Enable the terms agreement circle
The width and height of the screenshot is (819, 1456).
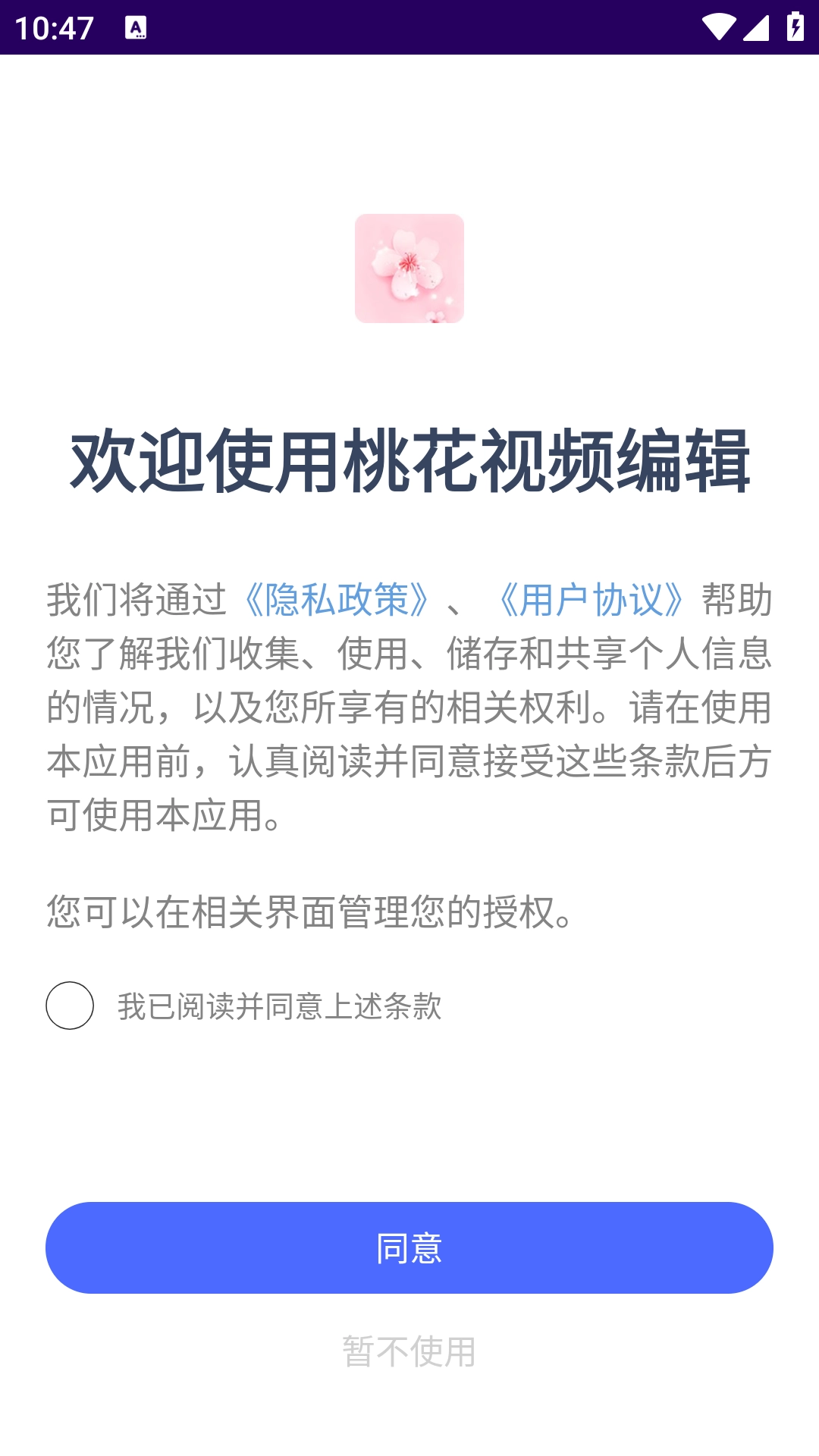tap(70, 1005)
